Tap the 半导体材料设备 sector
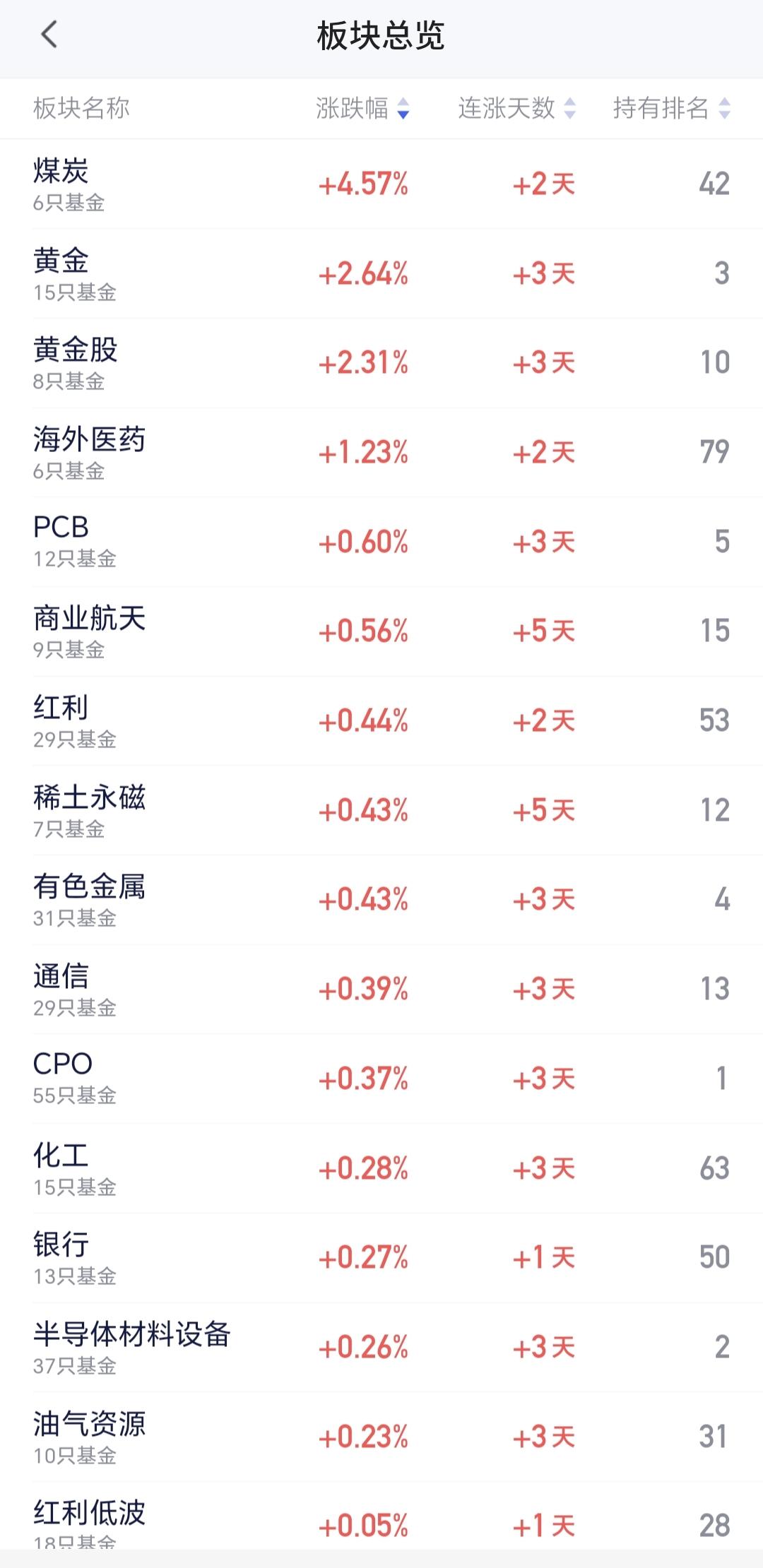Viewport: 763px width, 1568px height. point(381,1348)
